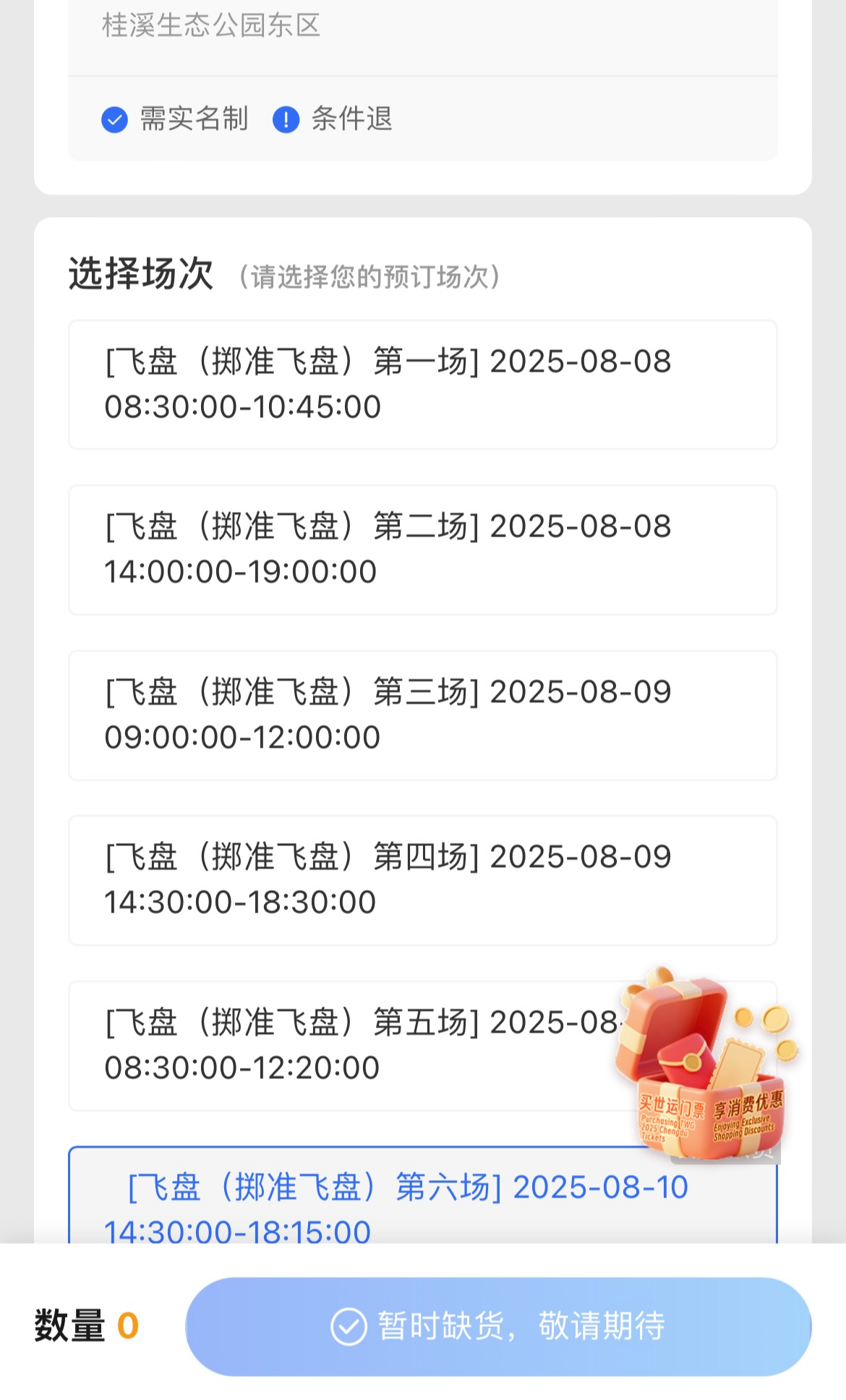The height and width of the screenshot is (1400, 846).
Task: Select the 第一场 session on 2025-08-08
Action: point(422,385)
